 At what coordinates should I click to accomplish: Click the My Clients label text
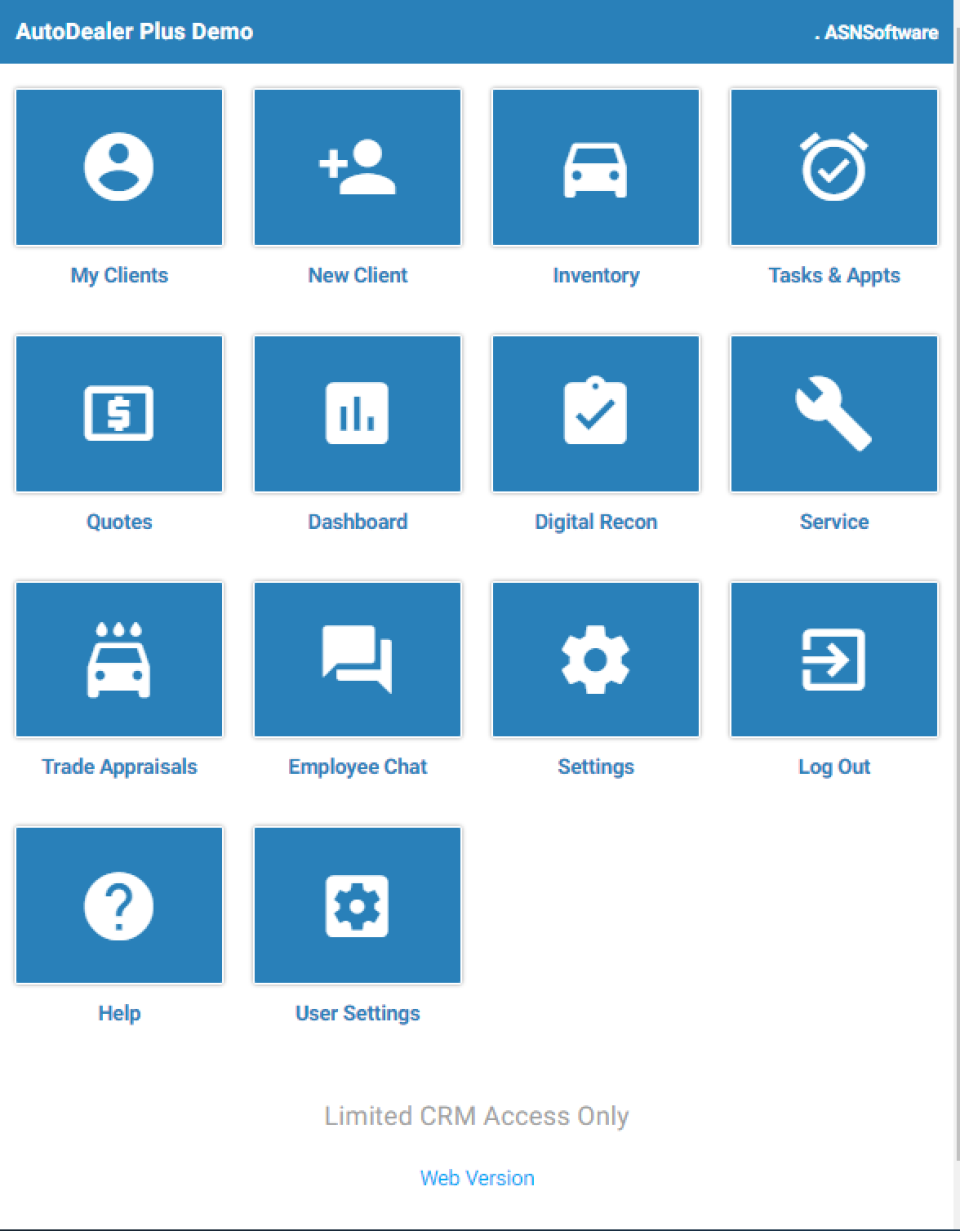pyautogui.click(x=119, y=275)
